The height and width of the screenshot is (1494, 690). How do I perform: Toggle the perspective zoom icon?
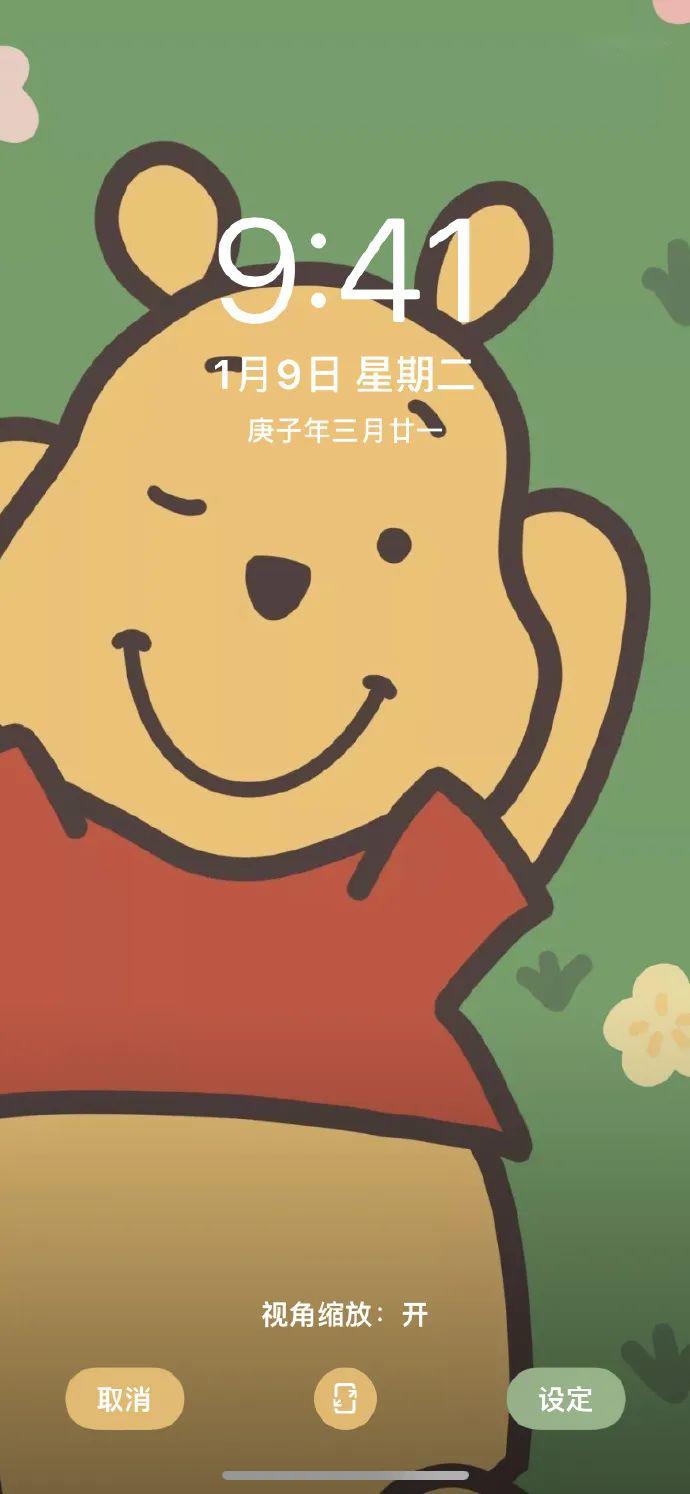tap(345, 1399)
